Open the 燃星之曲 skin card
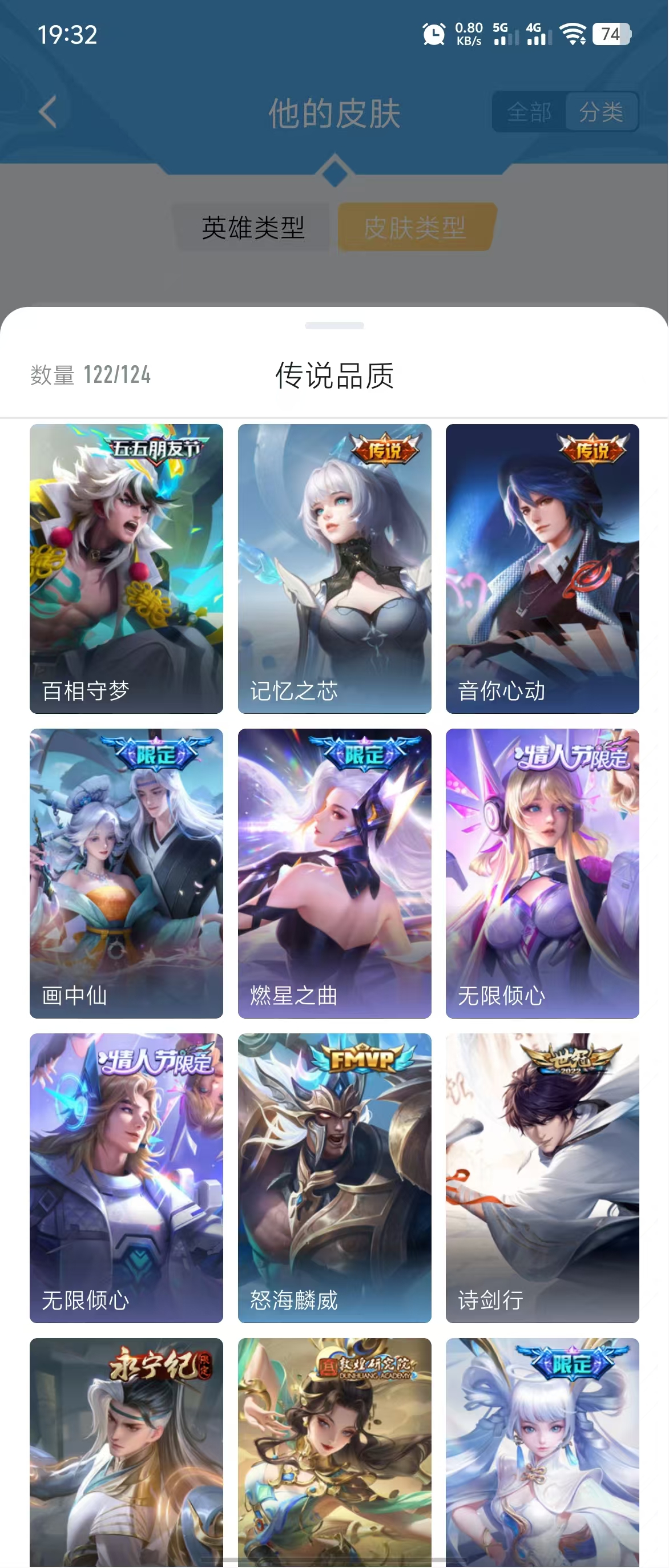The height and width of the screenshot is (1568, 669). click(x=334, y=872)
